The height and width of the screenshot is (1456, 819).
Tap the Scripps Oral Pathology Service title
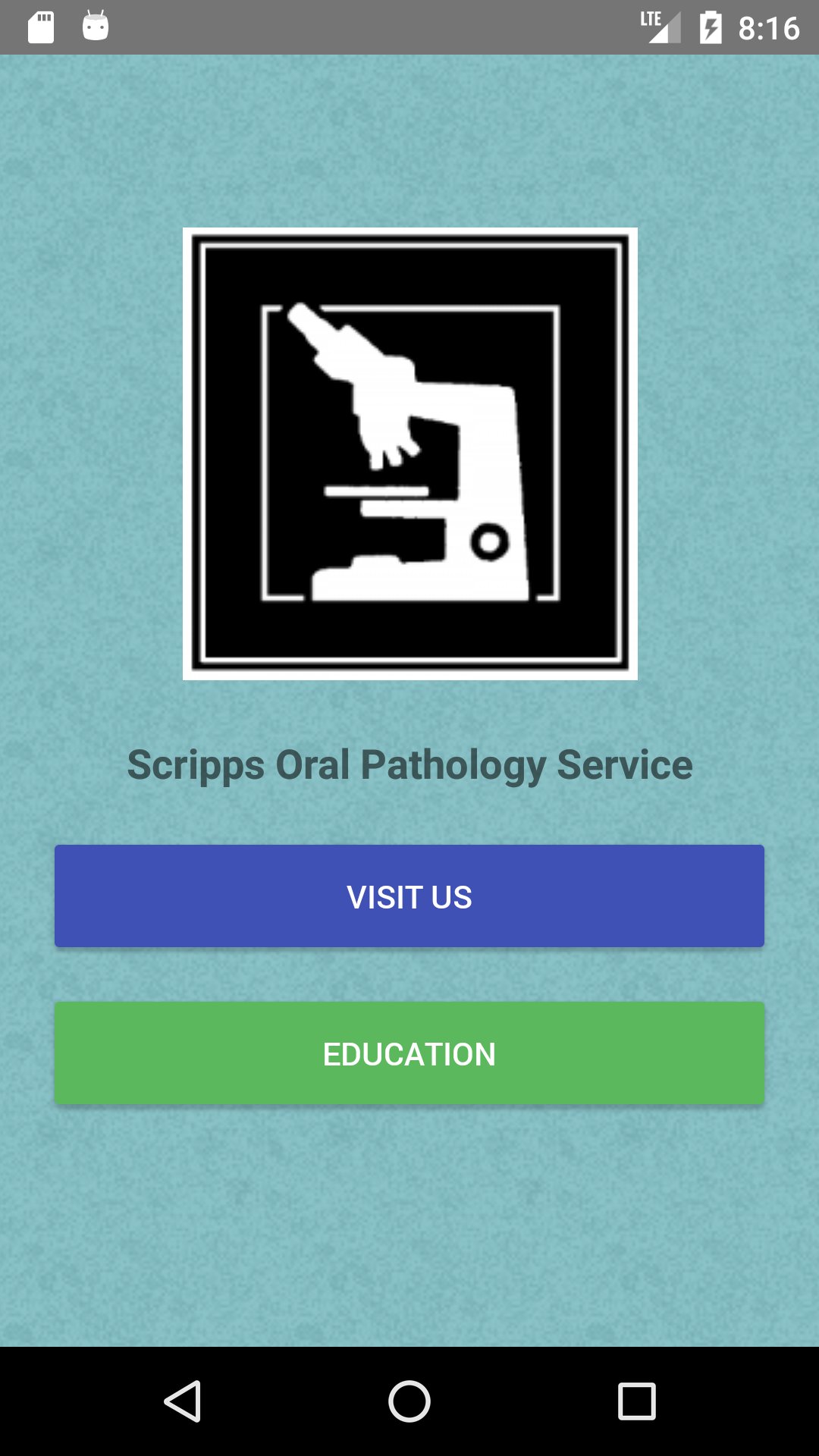[x=409, y=767]
